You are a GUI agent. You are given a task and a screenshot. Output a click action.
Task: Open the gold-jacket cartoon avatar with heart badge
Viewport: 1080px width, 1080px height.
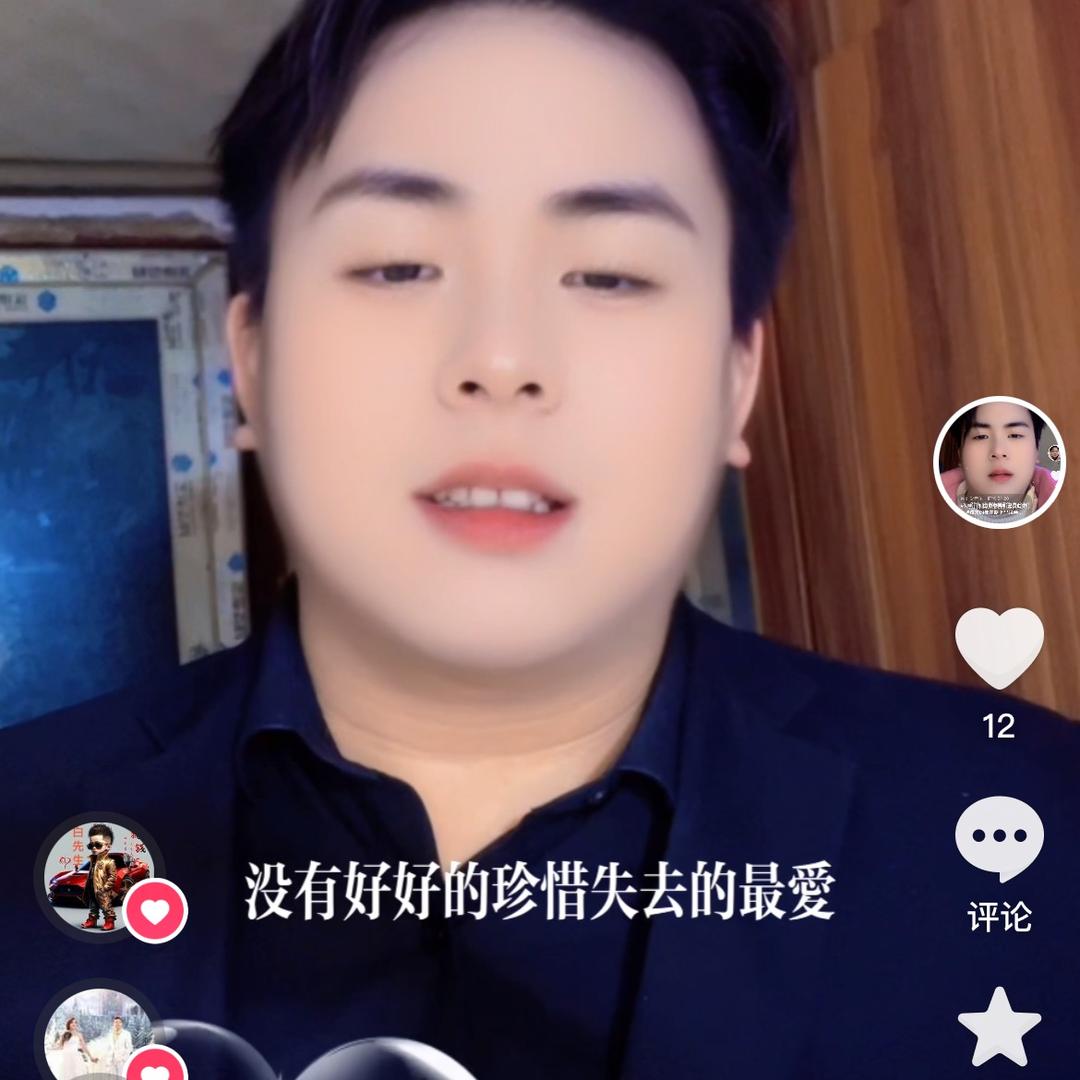coord(100,877)
